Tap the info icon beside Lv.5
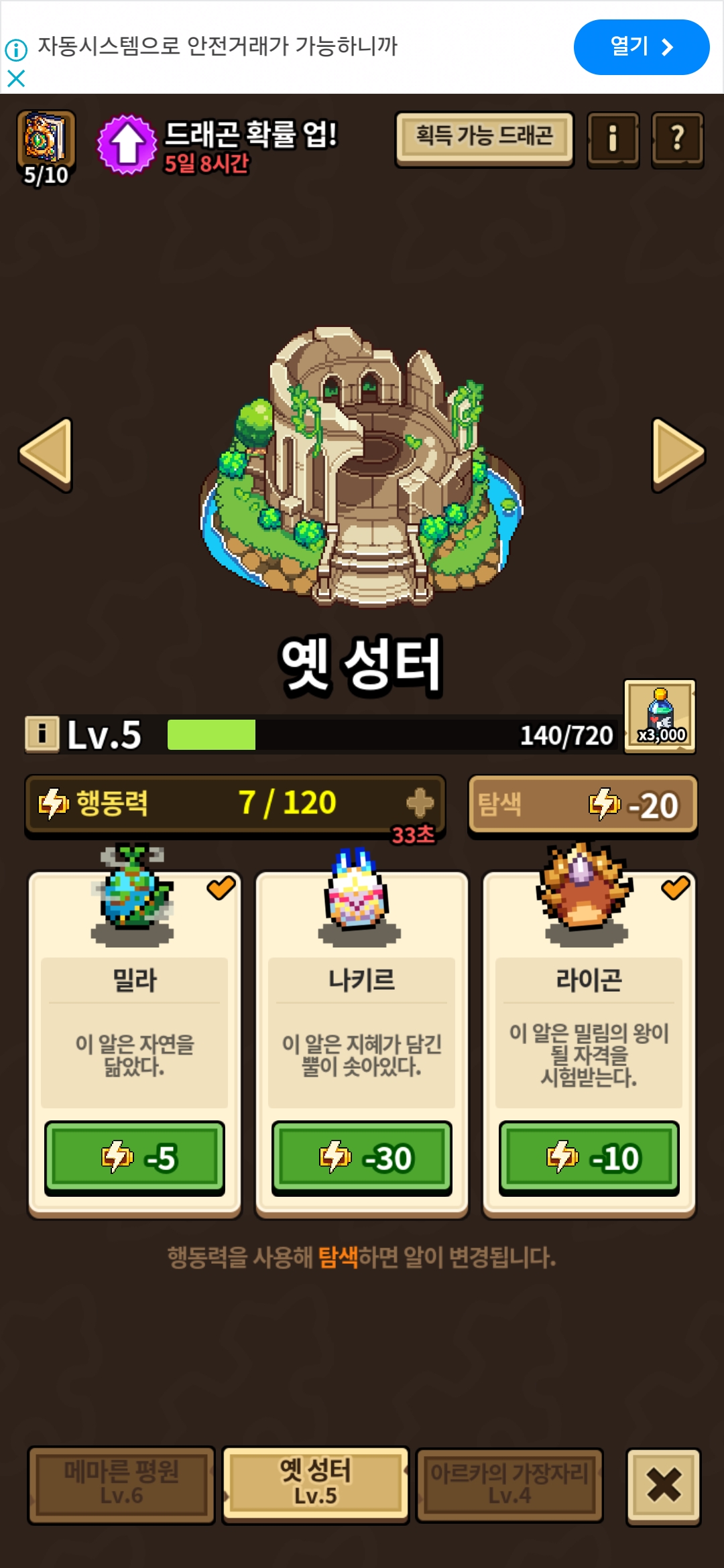Screen dimensions: 724x1568 42,734
